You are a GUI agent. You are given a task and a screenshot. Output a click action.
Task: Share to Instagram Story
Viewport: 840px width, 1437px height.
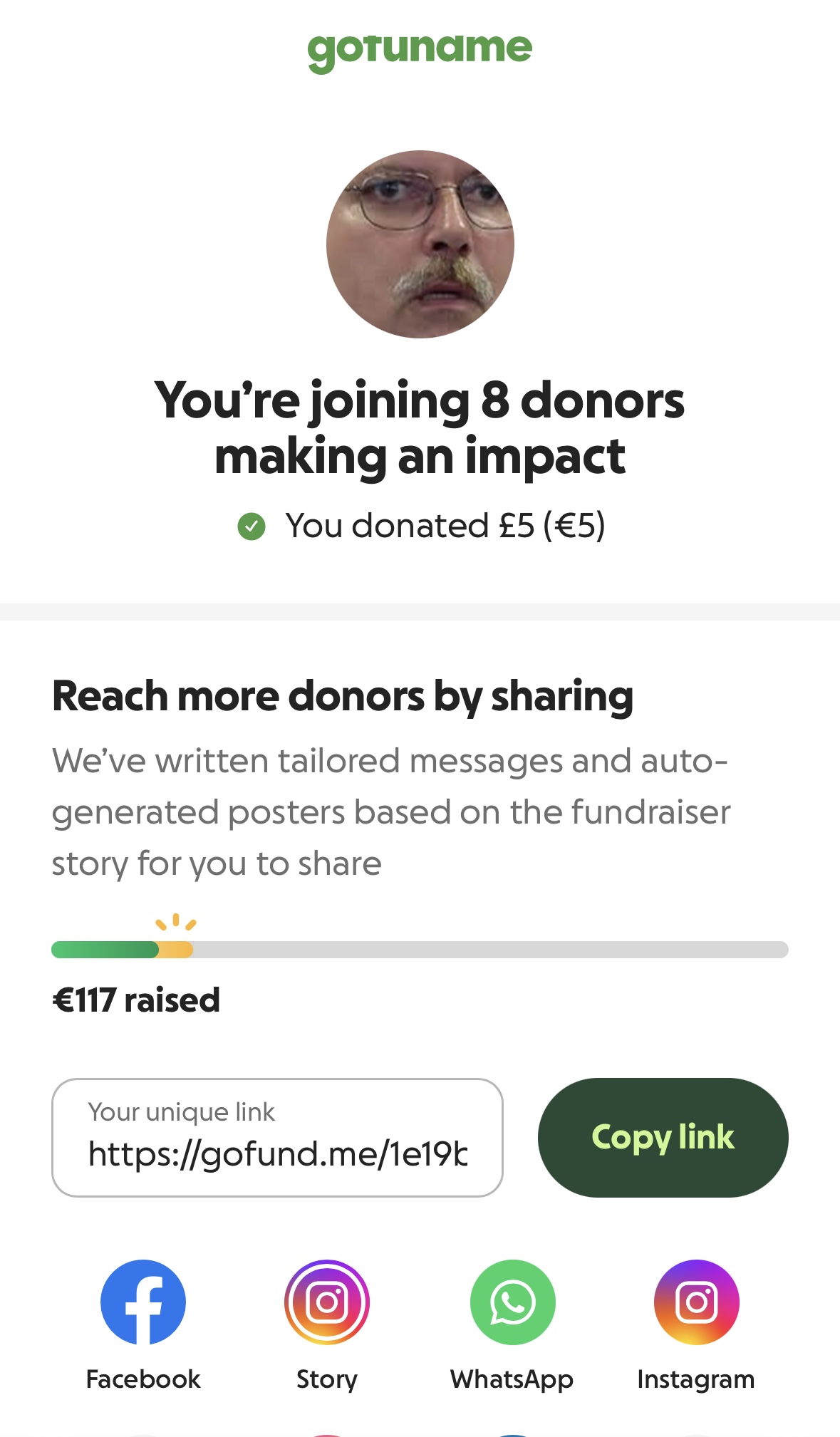click(x=327, y=1302)
